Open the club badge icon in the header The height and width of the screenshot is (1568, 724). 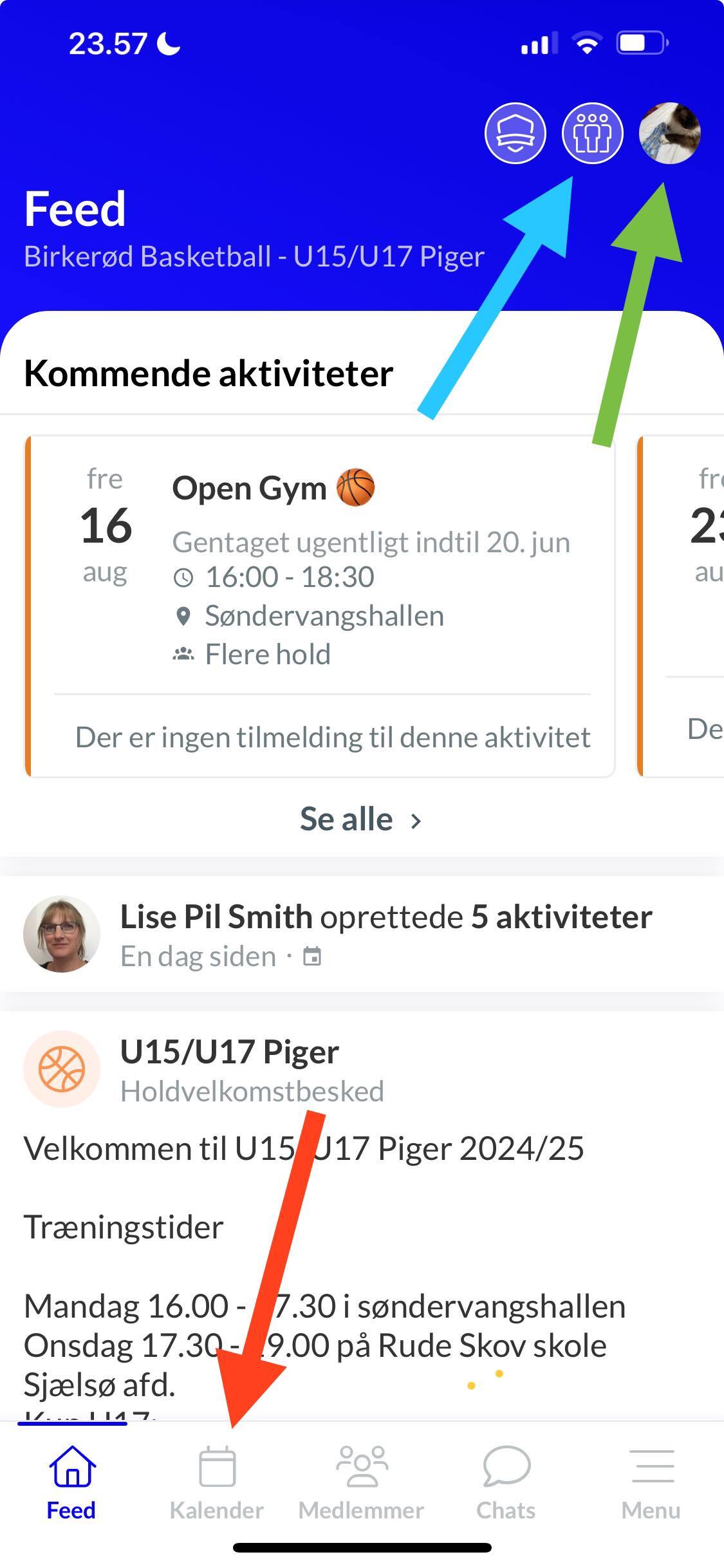[515, 133]
